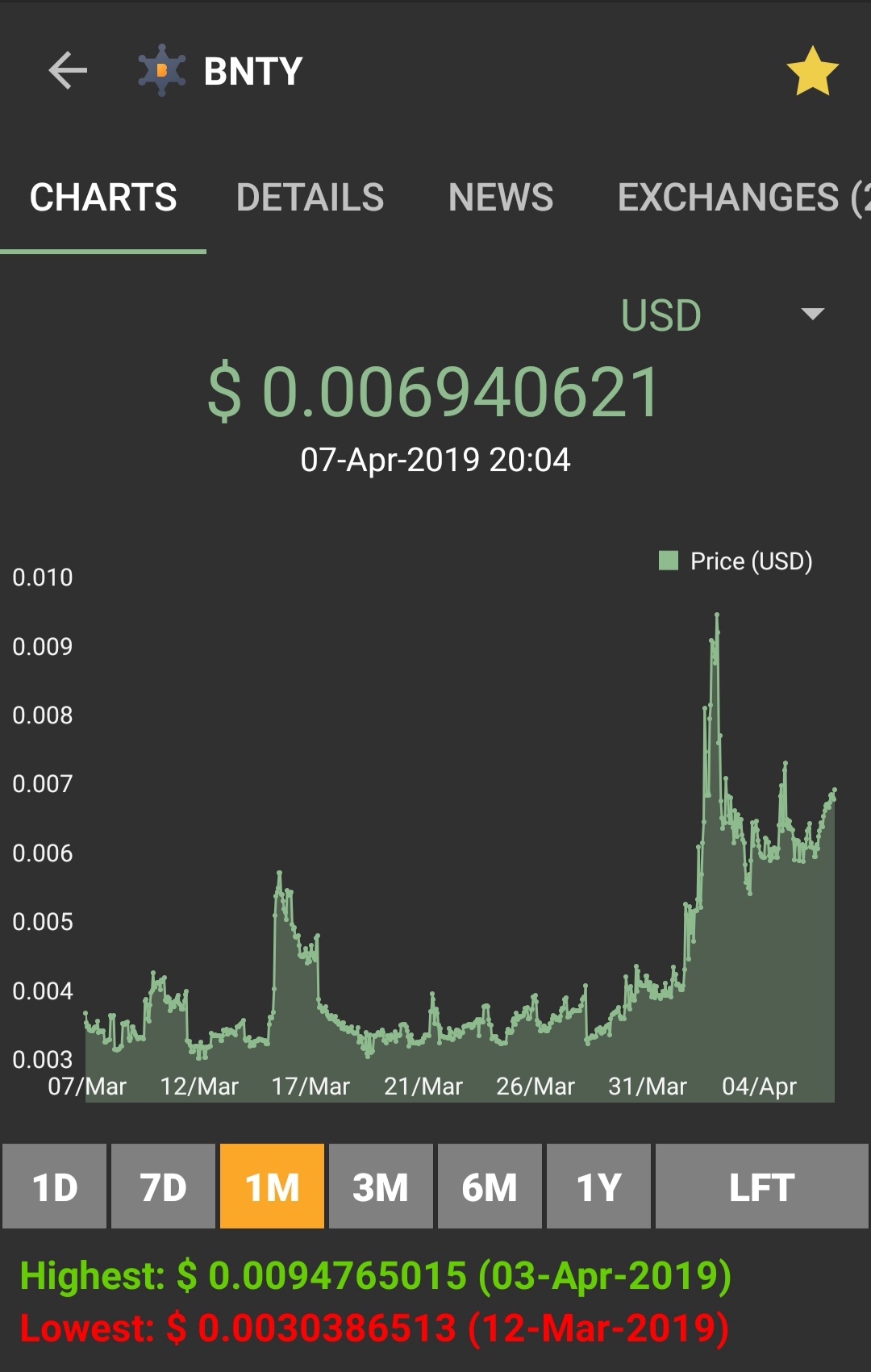The height and width of the screenshot is (1372, 871).
Task: Select the 7D timeframe
Action: (163, 1186)
